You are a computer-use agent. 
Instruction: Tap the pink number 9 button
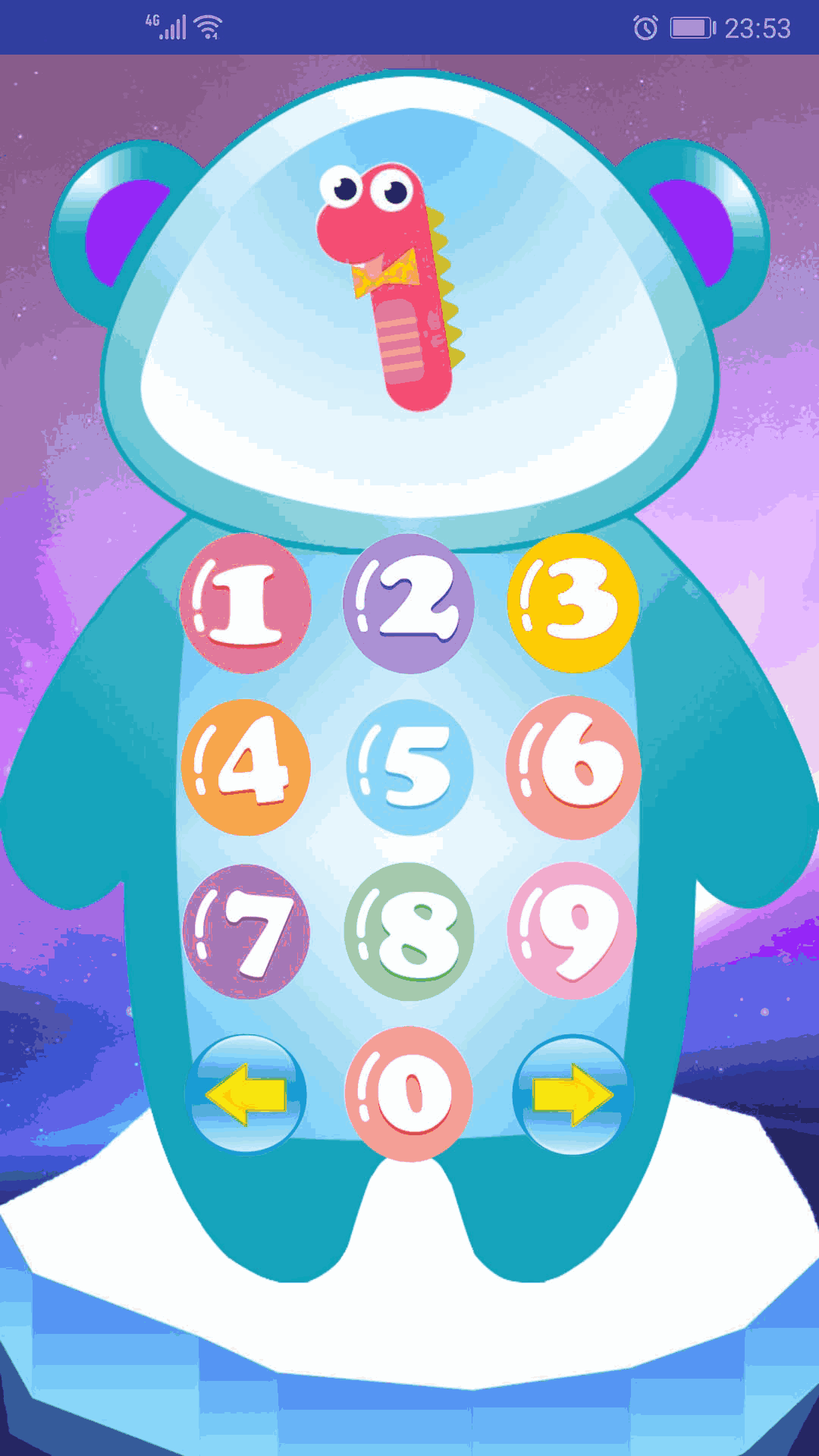pyautogui.click(x=573, y=930)
